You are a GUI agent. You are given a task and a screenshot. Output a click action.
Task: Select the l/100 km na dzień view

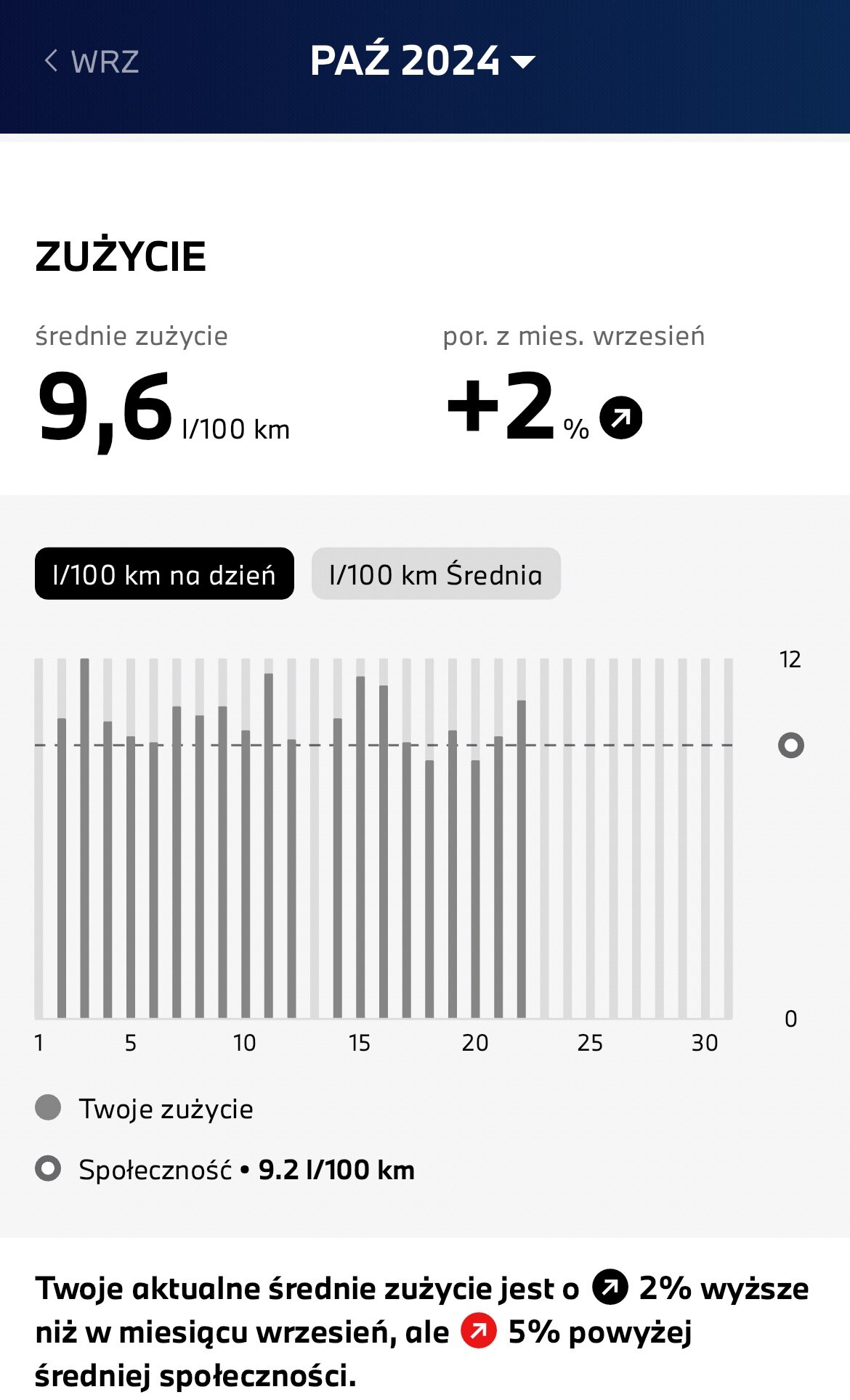(164, 574)
